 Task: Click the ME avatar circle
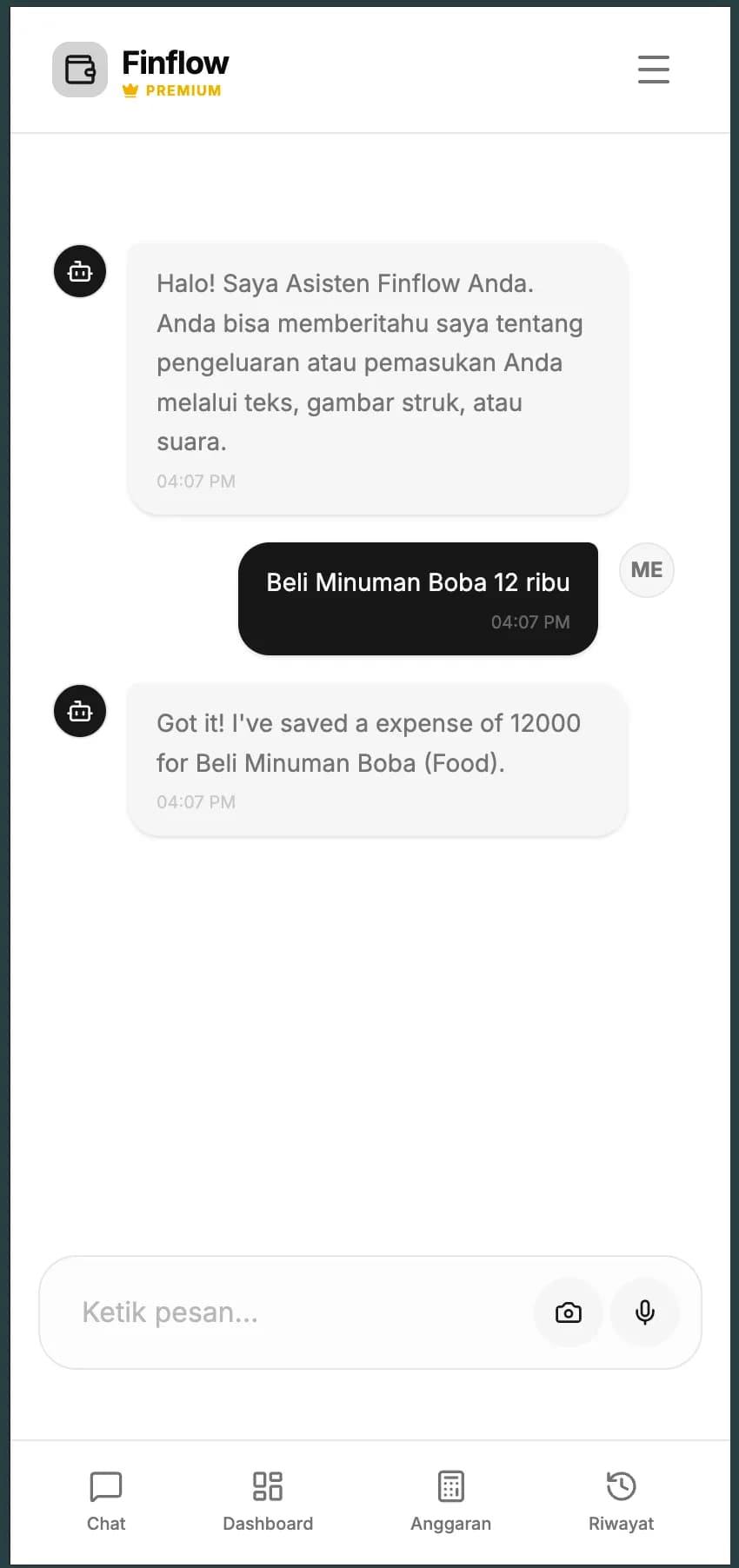646,569
